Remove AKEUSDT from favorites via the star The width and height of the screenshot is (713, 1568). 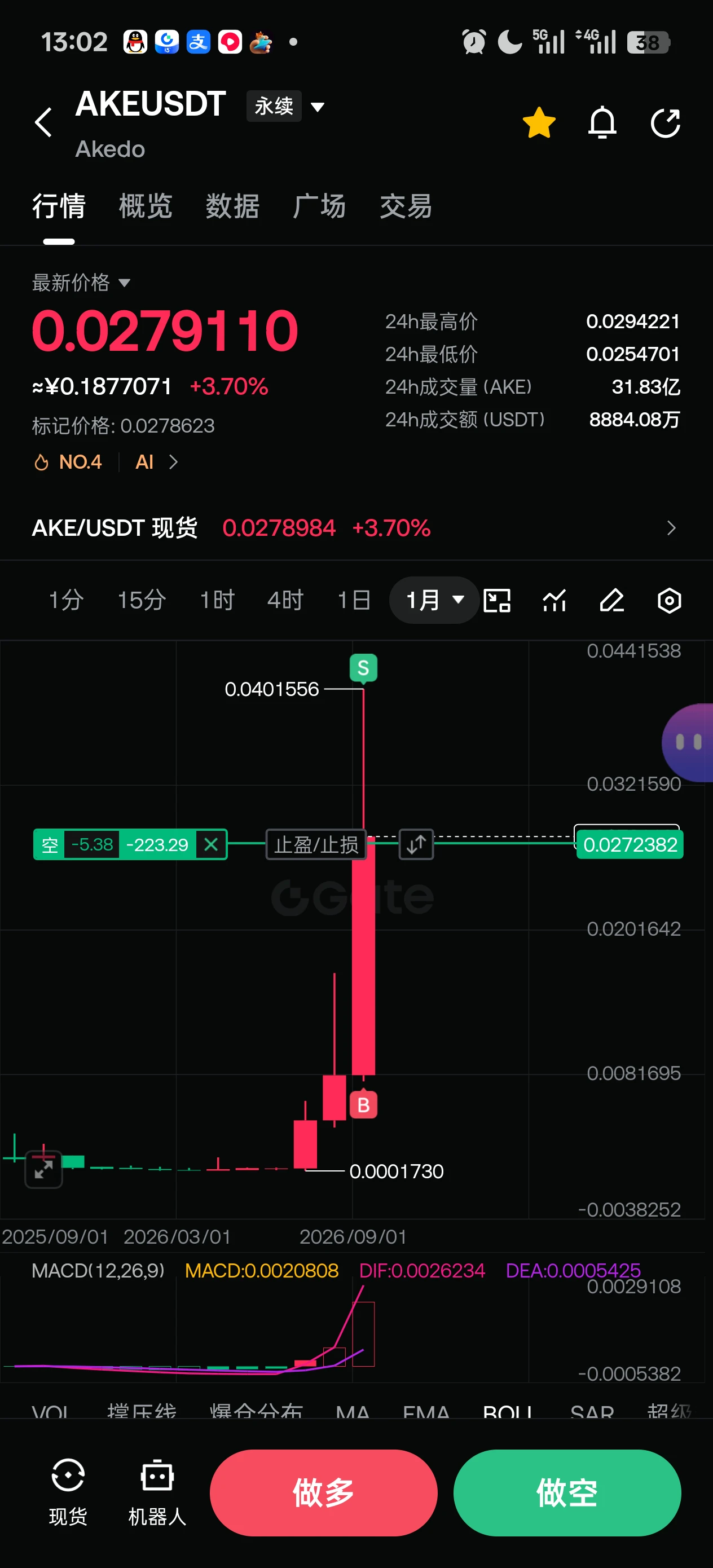point(539,123)
